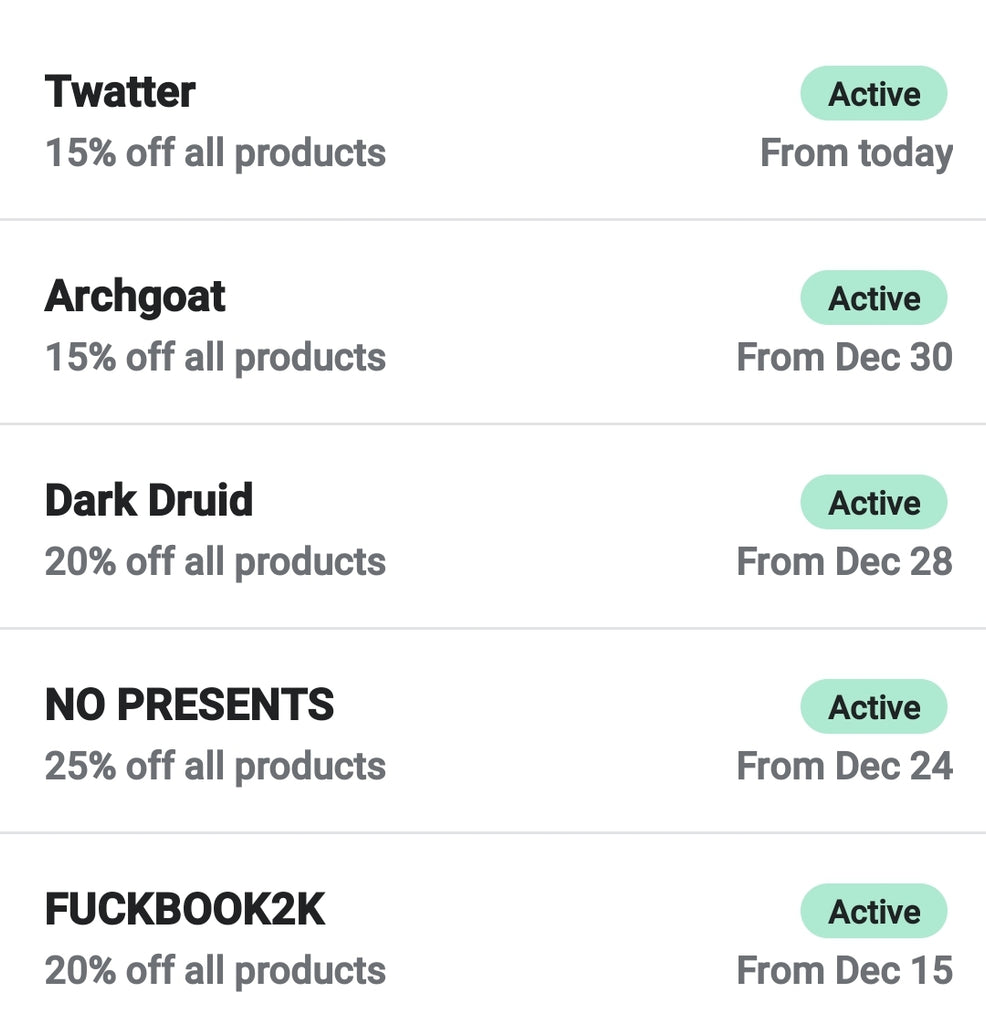Select the '15% off all products' text under Twatter
Image resolution: width=986 pixels, height=1024 pixels.
tap(216, 153)
